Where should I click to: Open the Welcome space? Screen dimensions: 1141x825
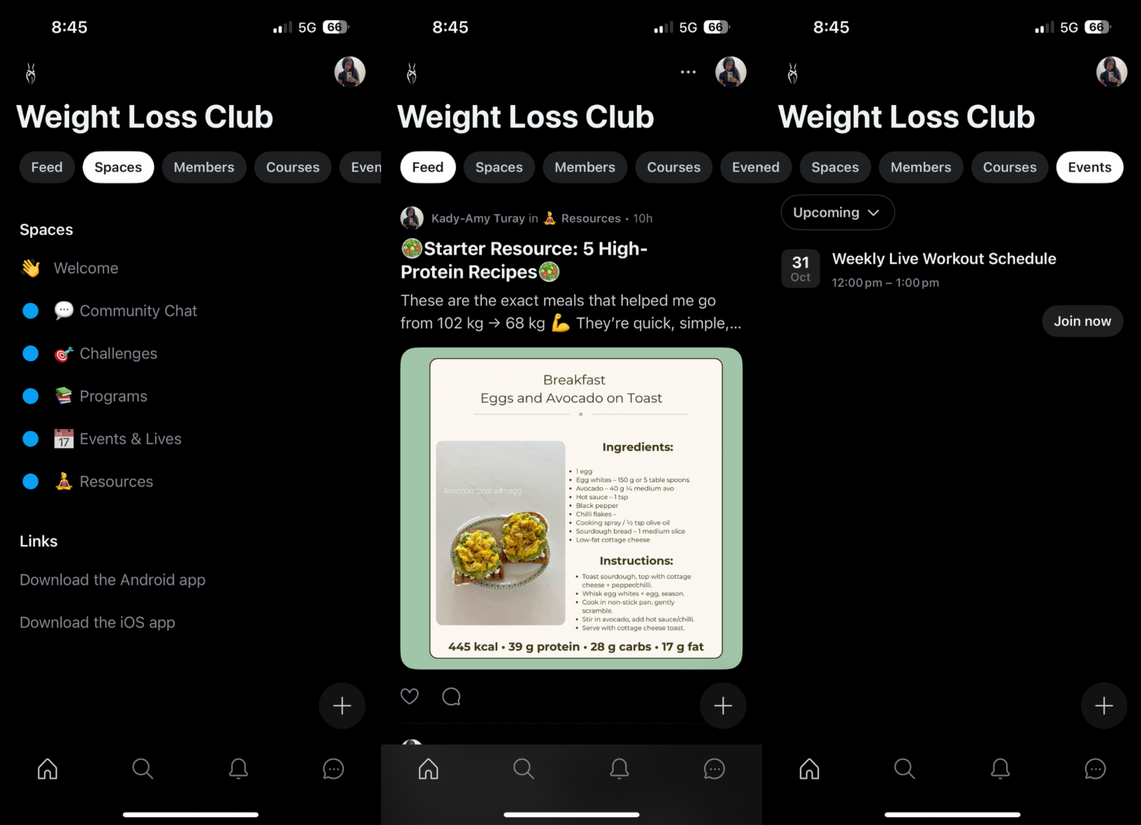point(85,268)
